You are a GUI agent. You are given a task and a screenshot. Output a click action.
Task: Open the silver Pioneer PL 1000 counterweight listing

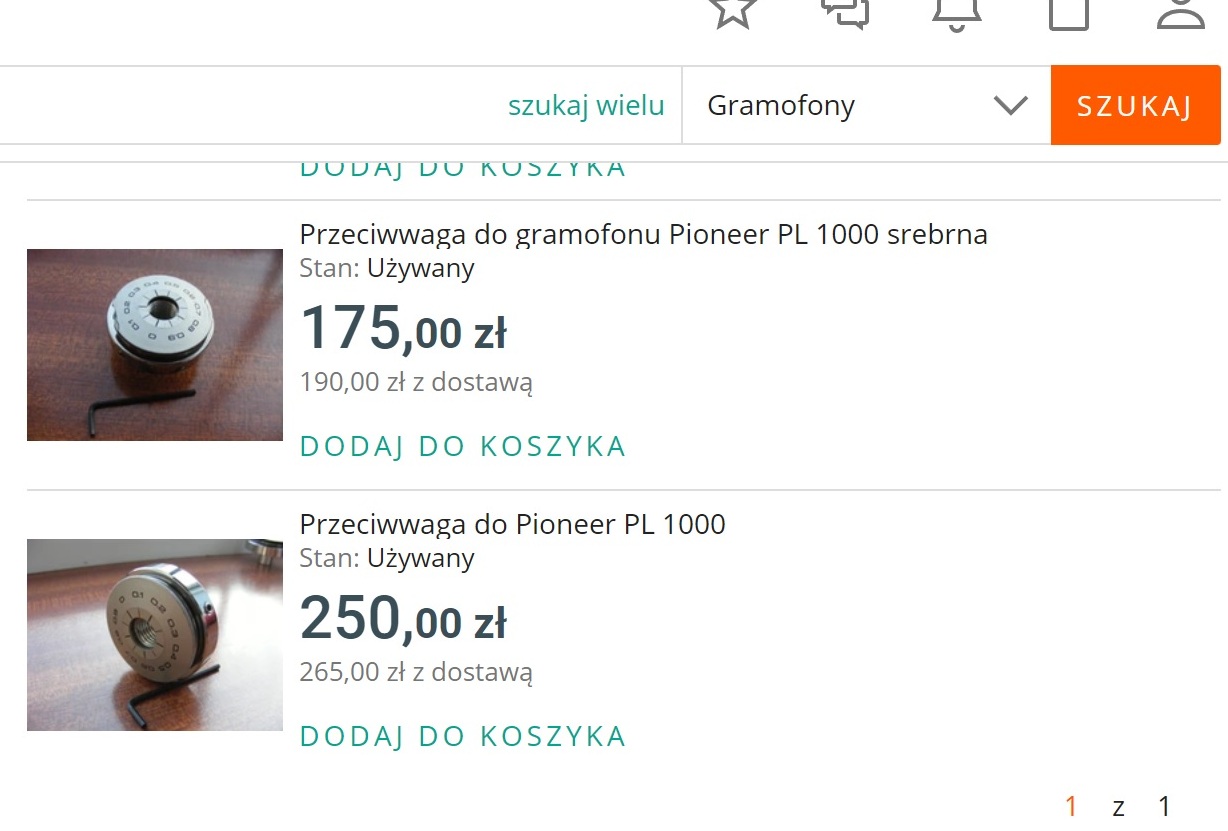point(643,234)
